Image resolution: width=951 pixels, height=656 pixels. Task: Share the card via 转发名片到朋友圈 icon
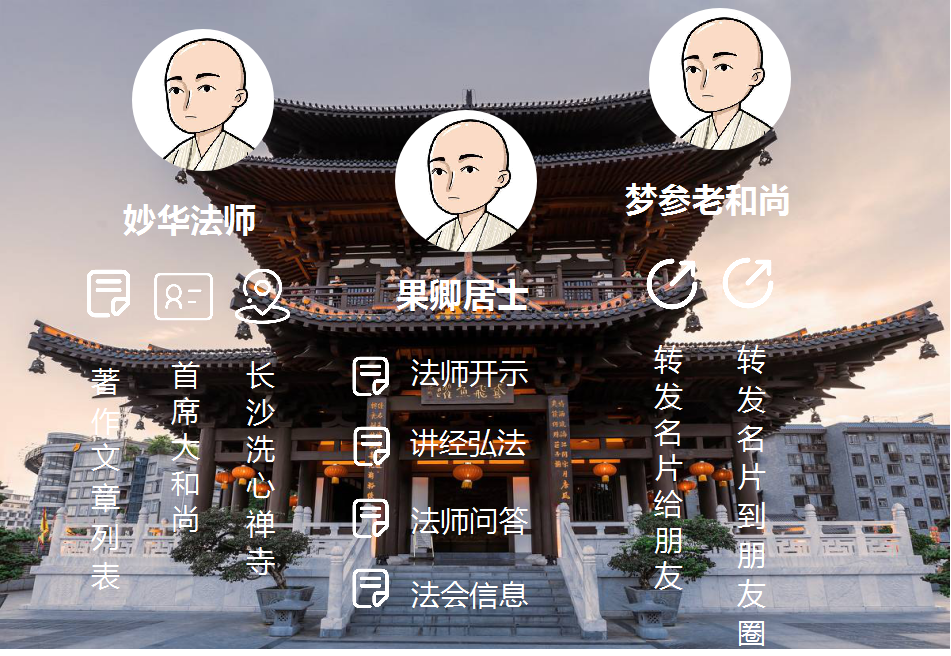coord(748,283)
